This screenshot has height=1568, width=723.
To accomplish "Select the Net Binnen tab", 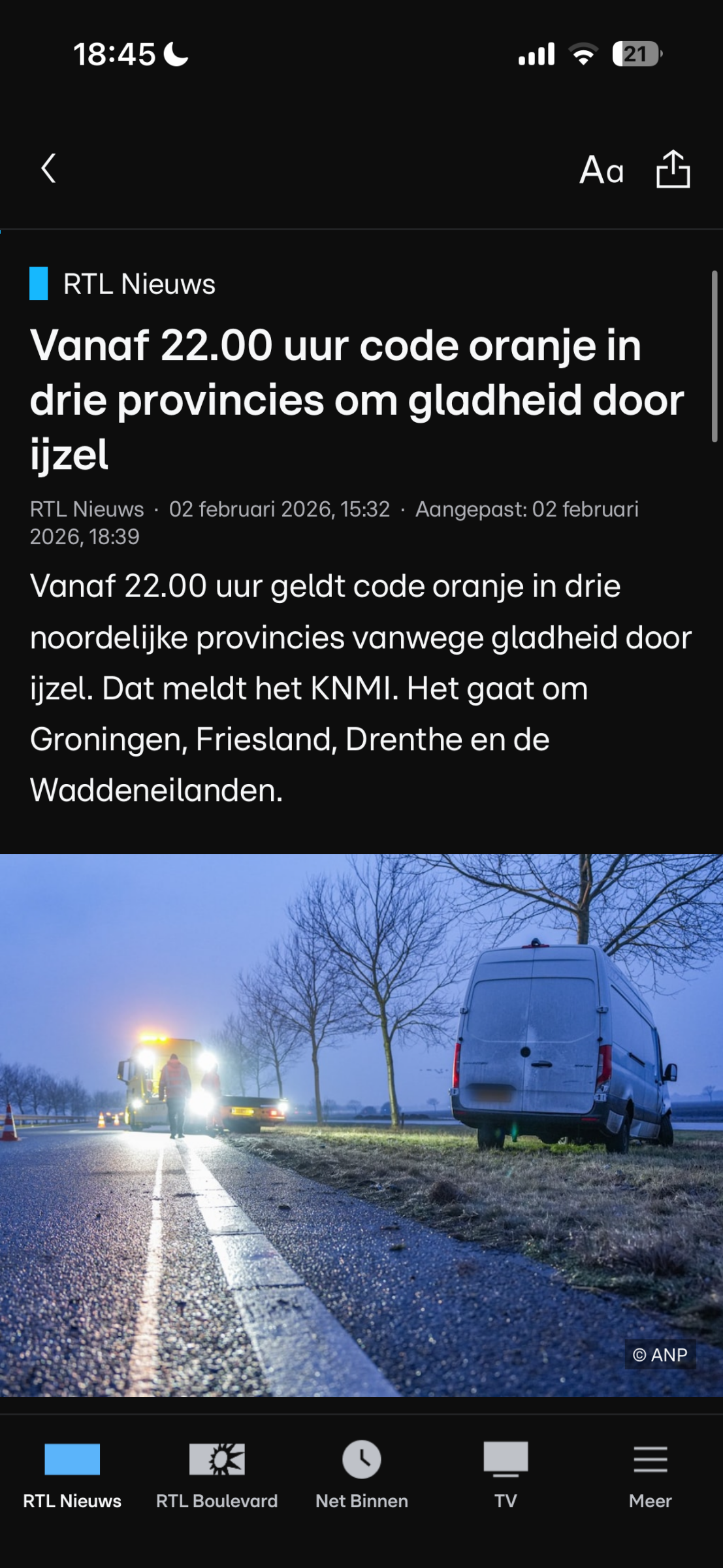I will 362,1475.
